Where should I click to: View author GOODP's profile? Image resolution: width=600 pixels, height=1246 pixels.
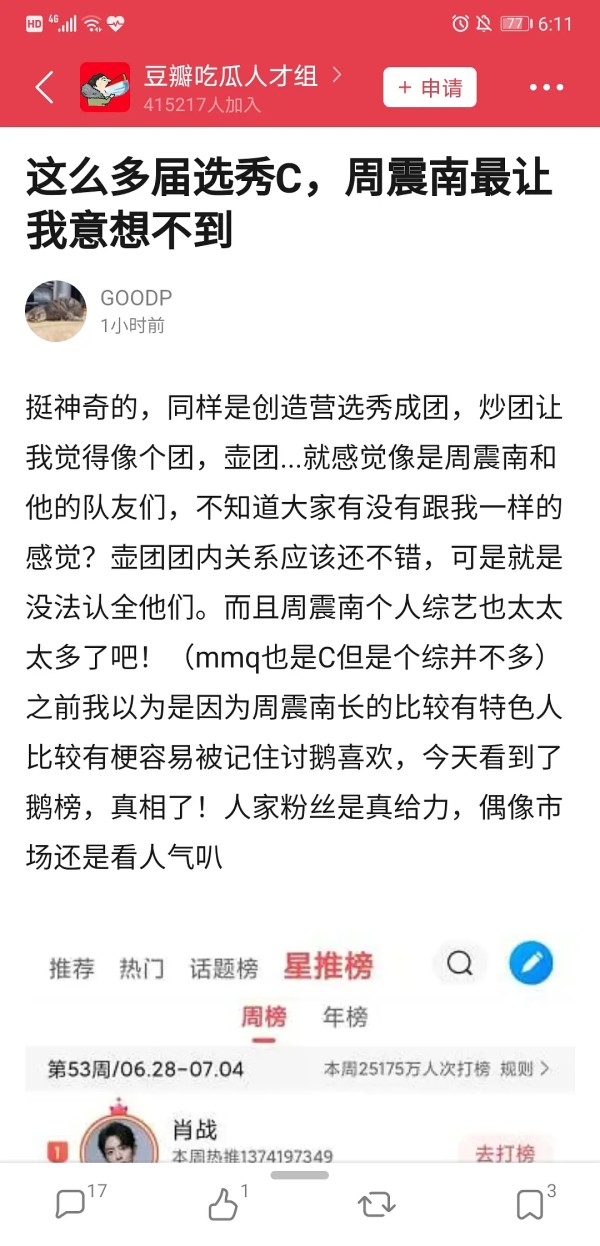point(136,298)
